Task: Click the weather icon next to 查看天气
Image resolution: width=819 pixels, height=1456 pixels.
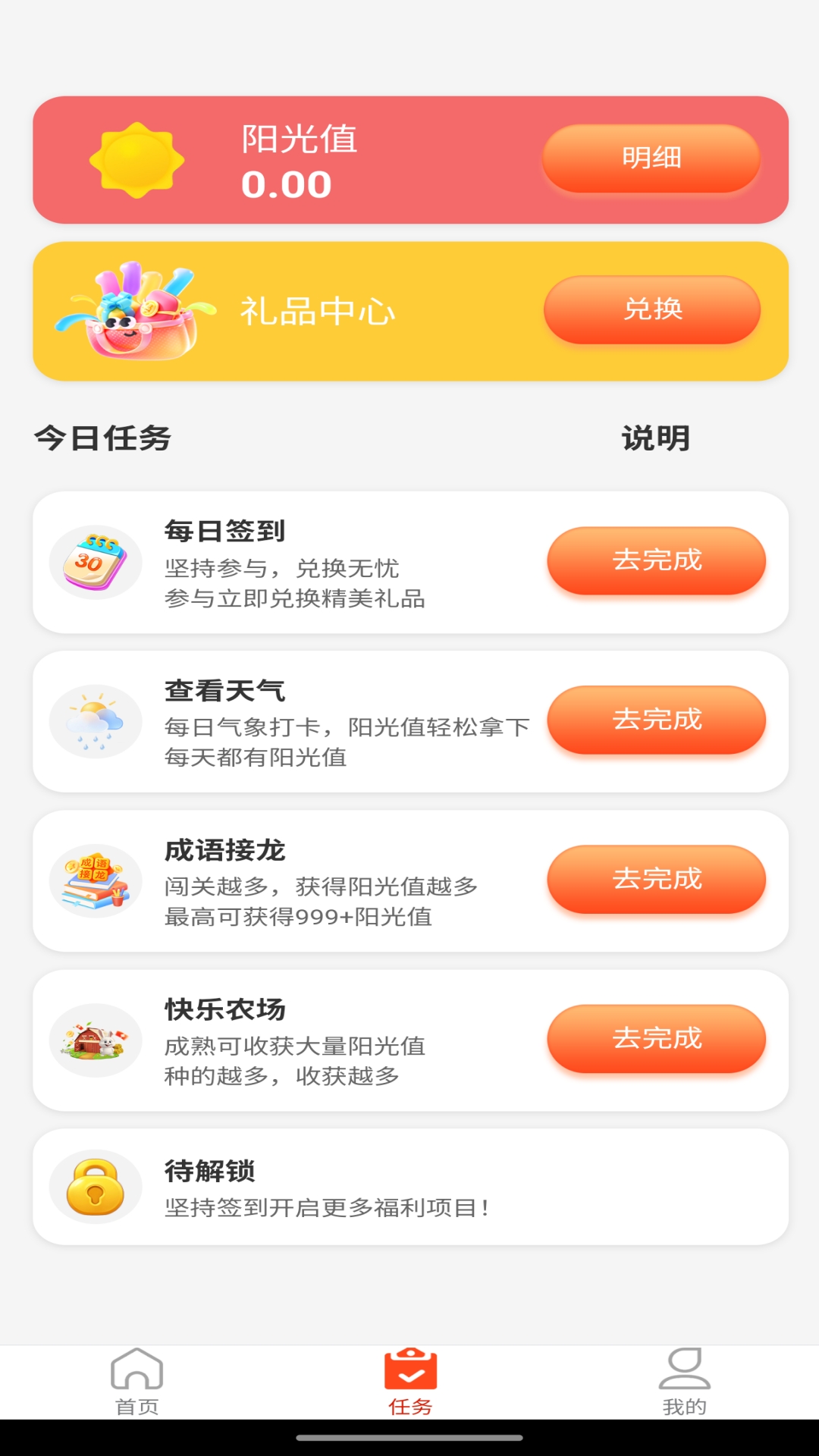Action: (x=95, y=719)
